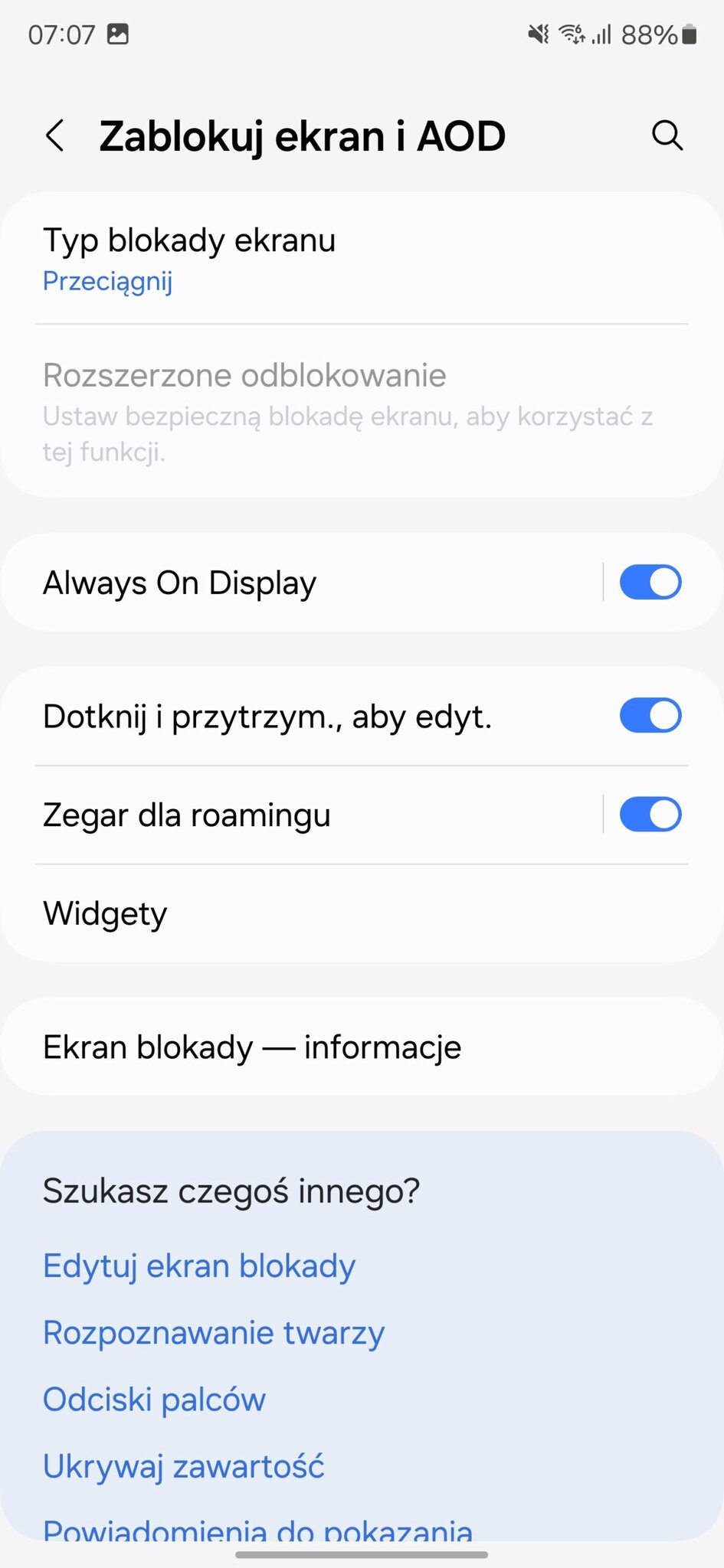The width and height of the screenshot is (724, 1568).
Task: Disable Dotknij i przytrzym., aby edyt.
Action: (x=650, y=715)
